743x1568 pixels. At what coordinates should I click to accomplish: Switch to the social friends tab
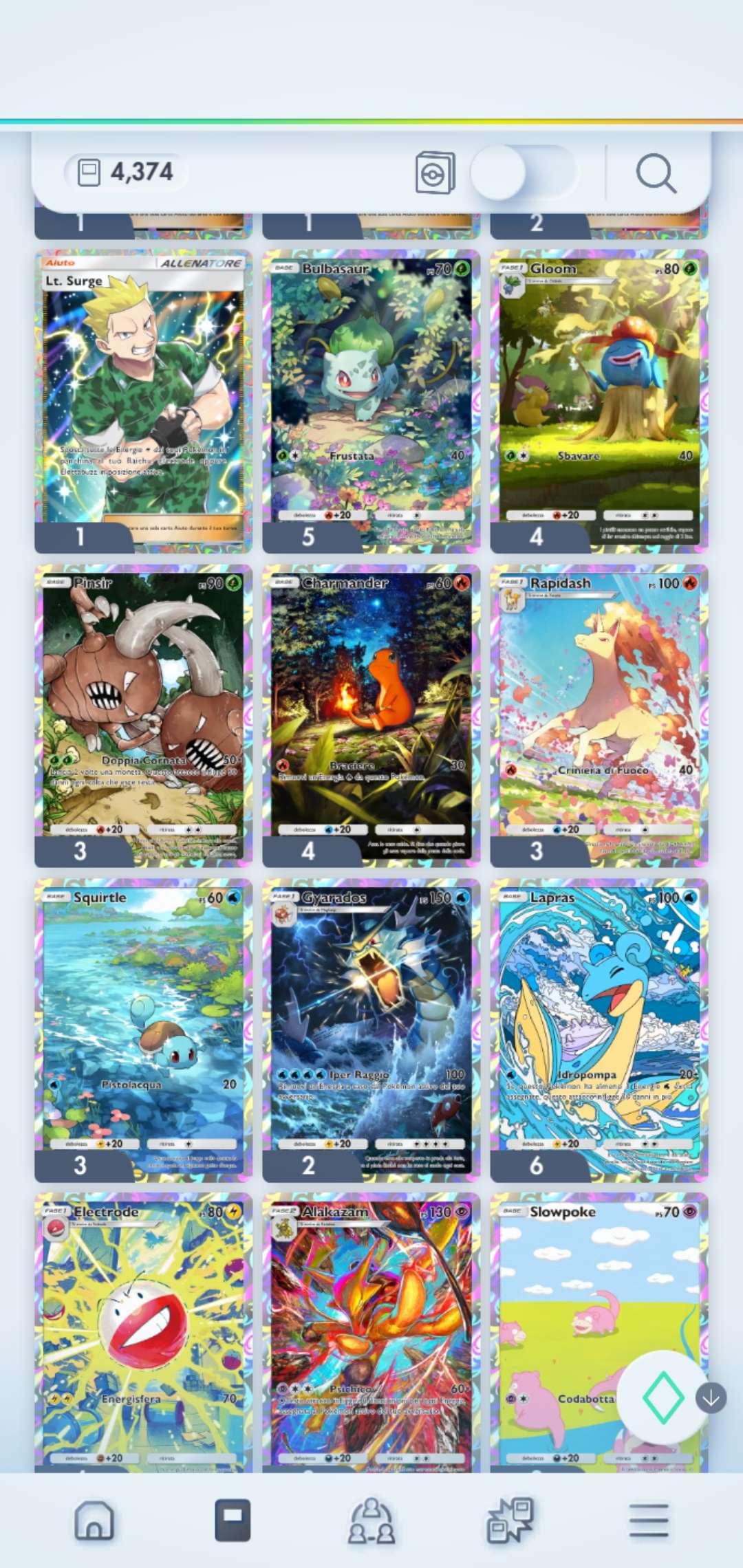click(371, 1520)
